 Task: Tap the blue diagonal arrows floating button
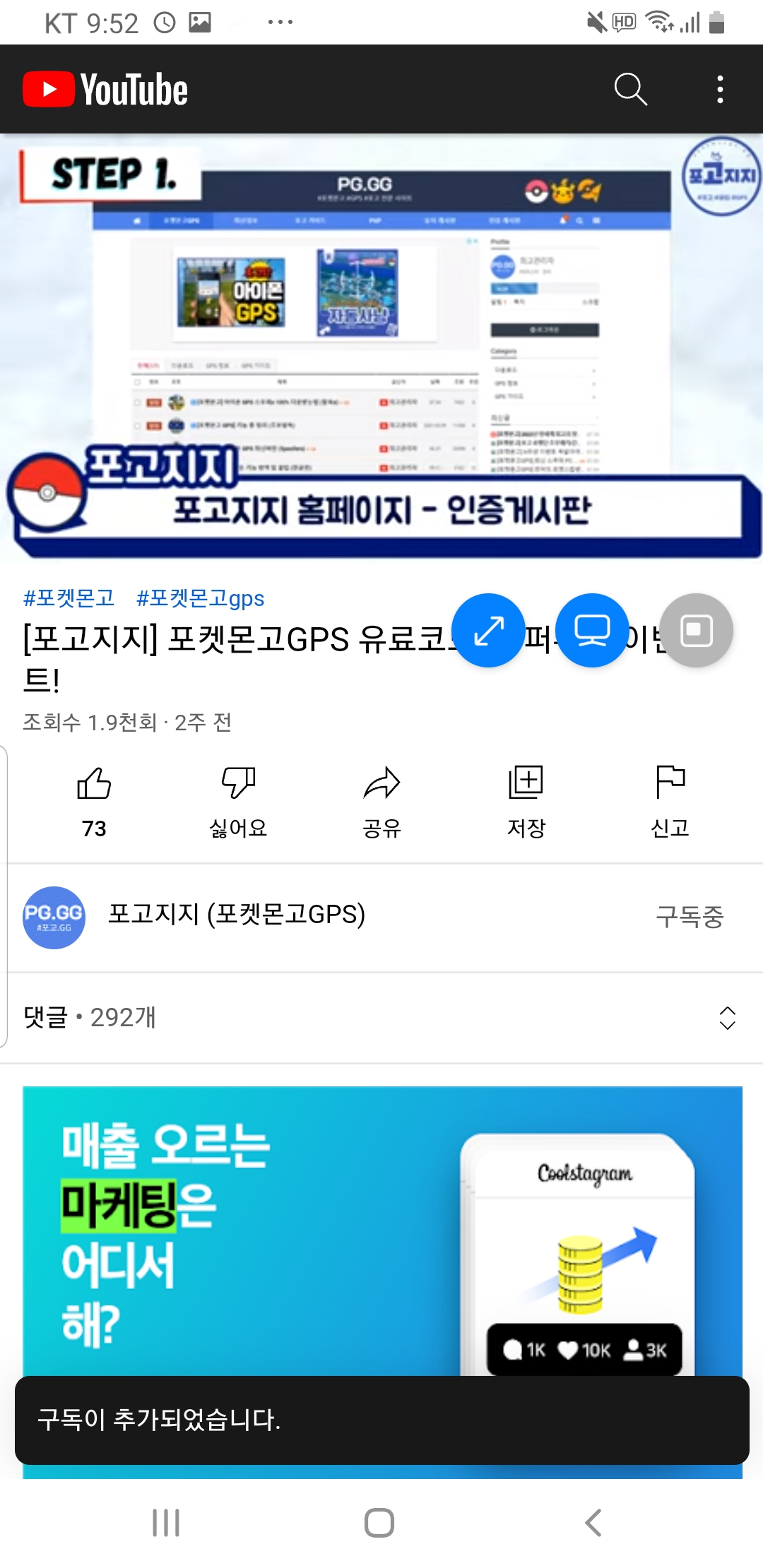pos(488,630)
